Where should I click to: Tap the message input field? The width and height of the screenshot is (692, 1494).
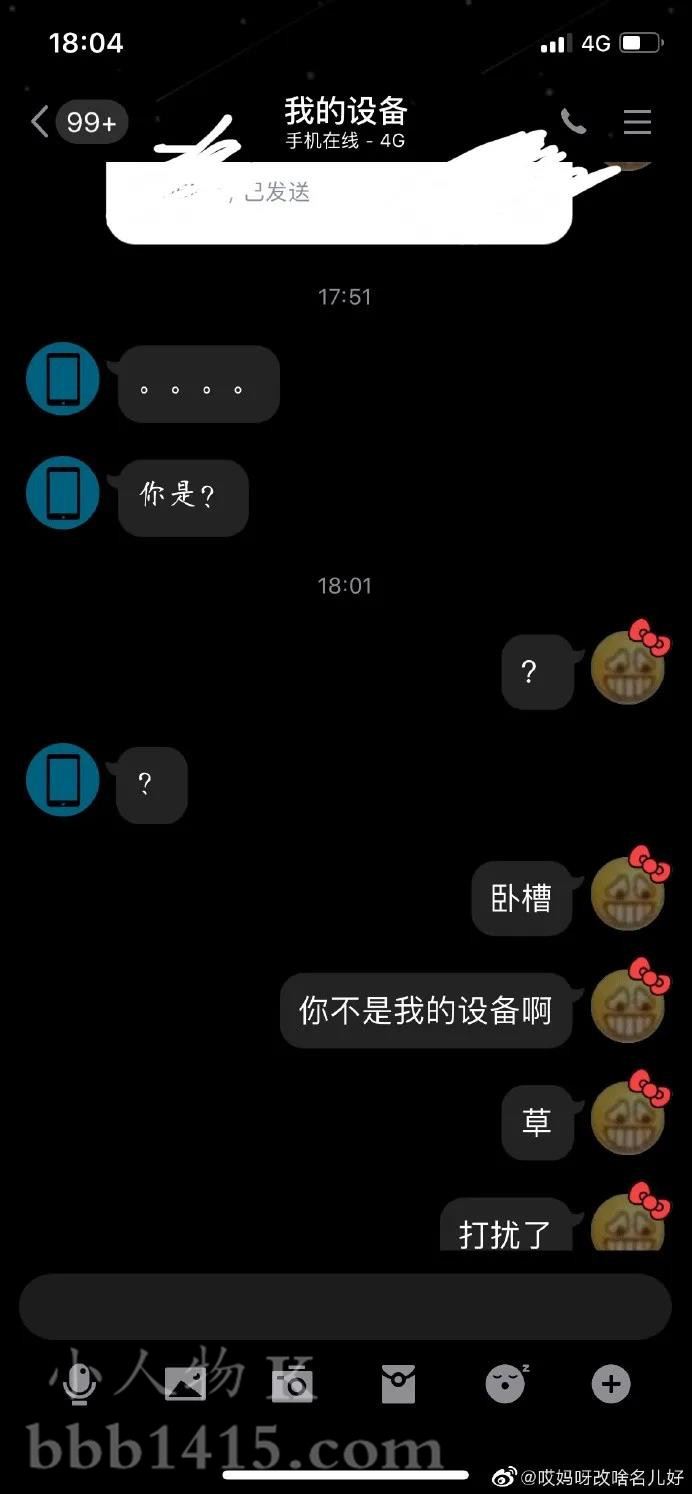345,1306
